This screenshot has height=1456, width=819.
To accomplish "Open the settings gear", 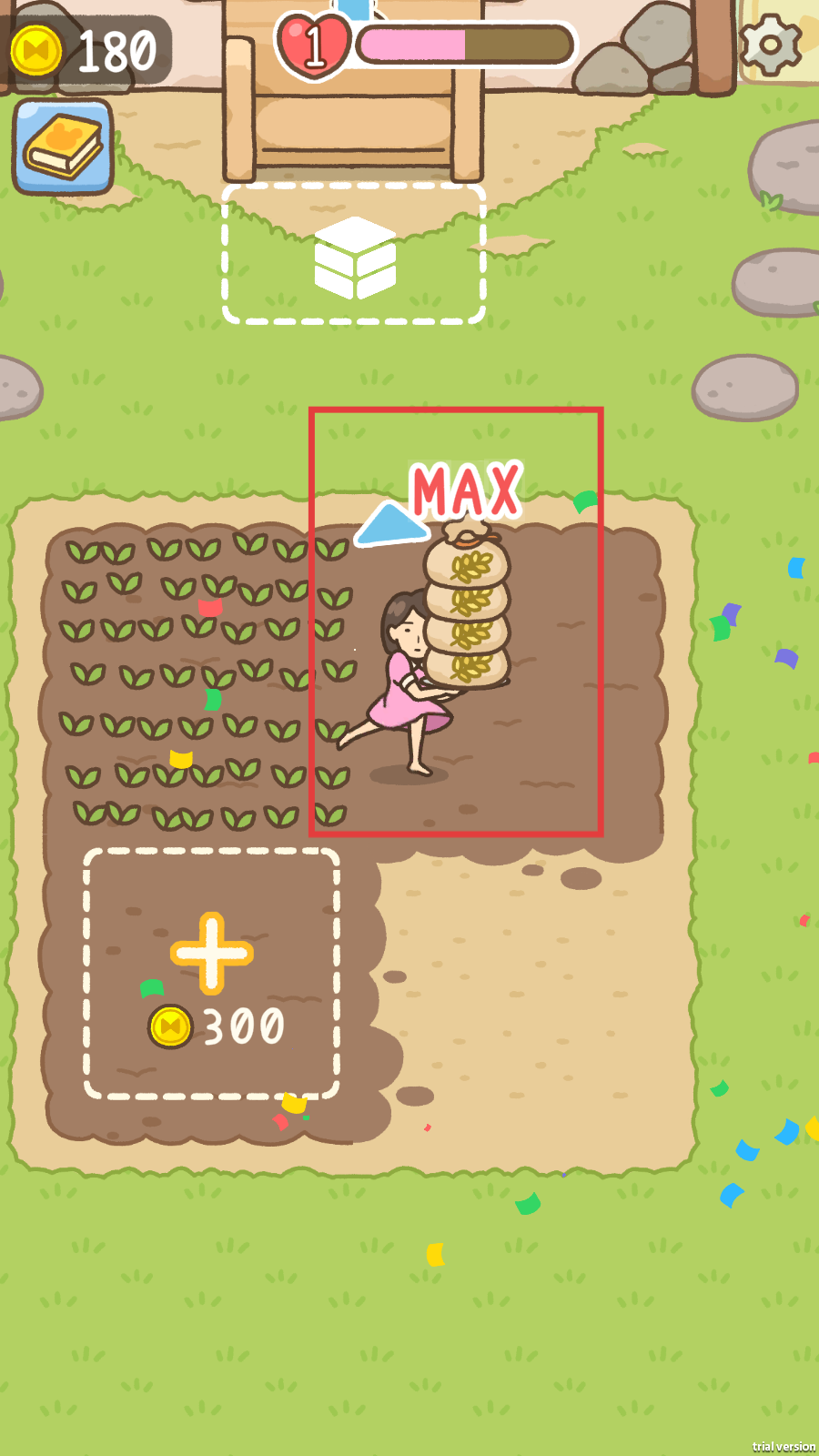I will (770, 44).
